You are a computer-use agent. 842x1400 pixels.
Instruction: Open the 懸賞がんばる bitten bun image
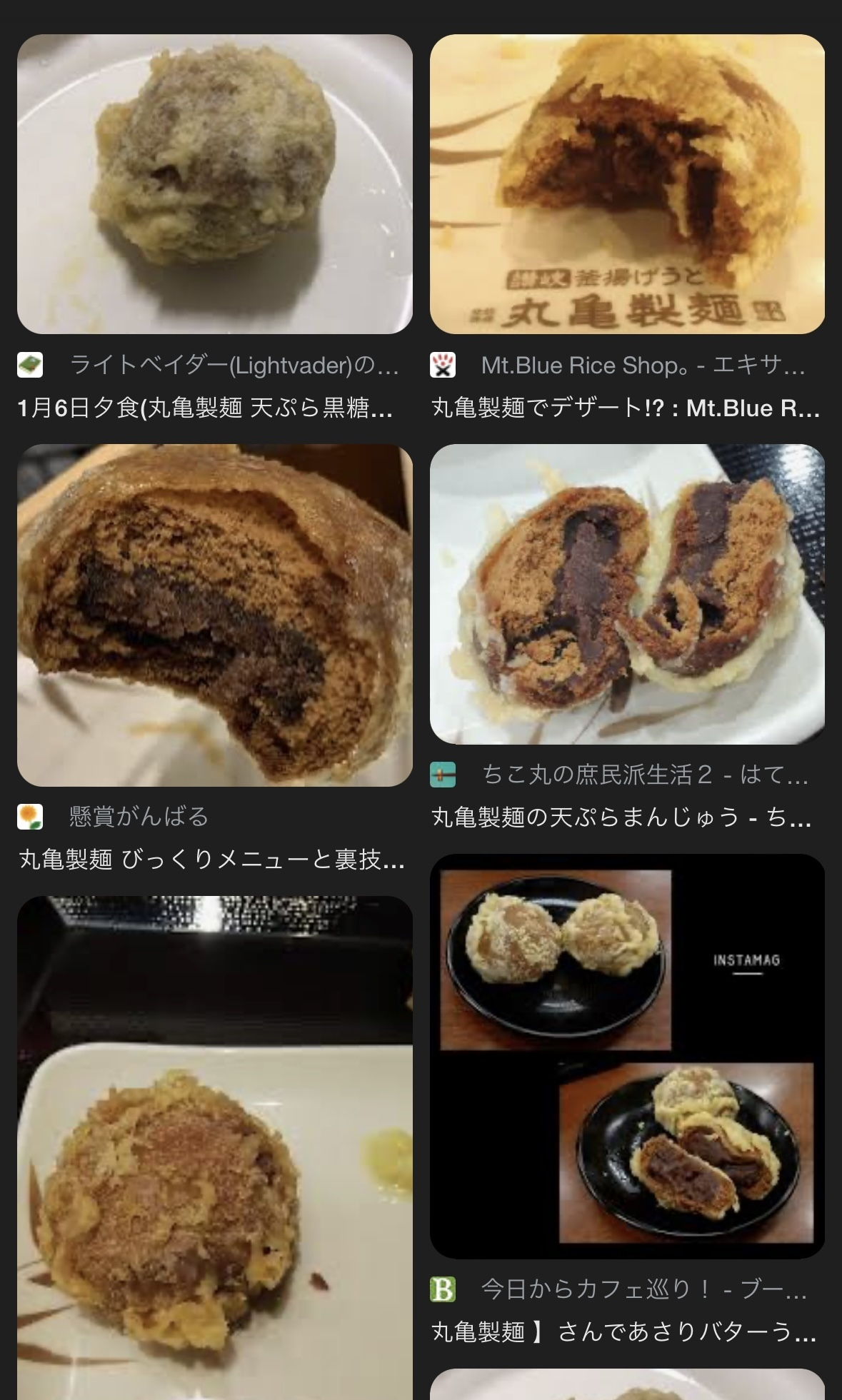[215, 615]
